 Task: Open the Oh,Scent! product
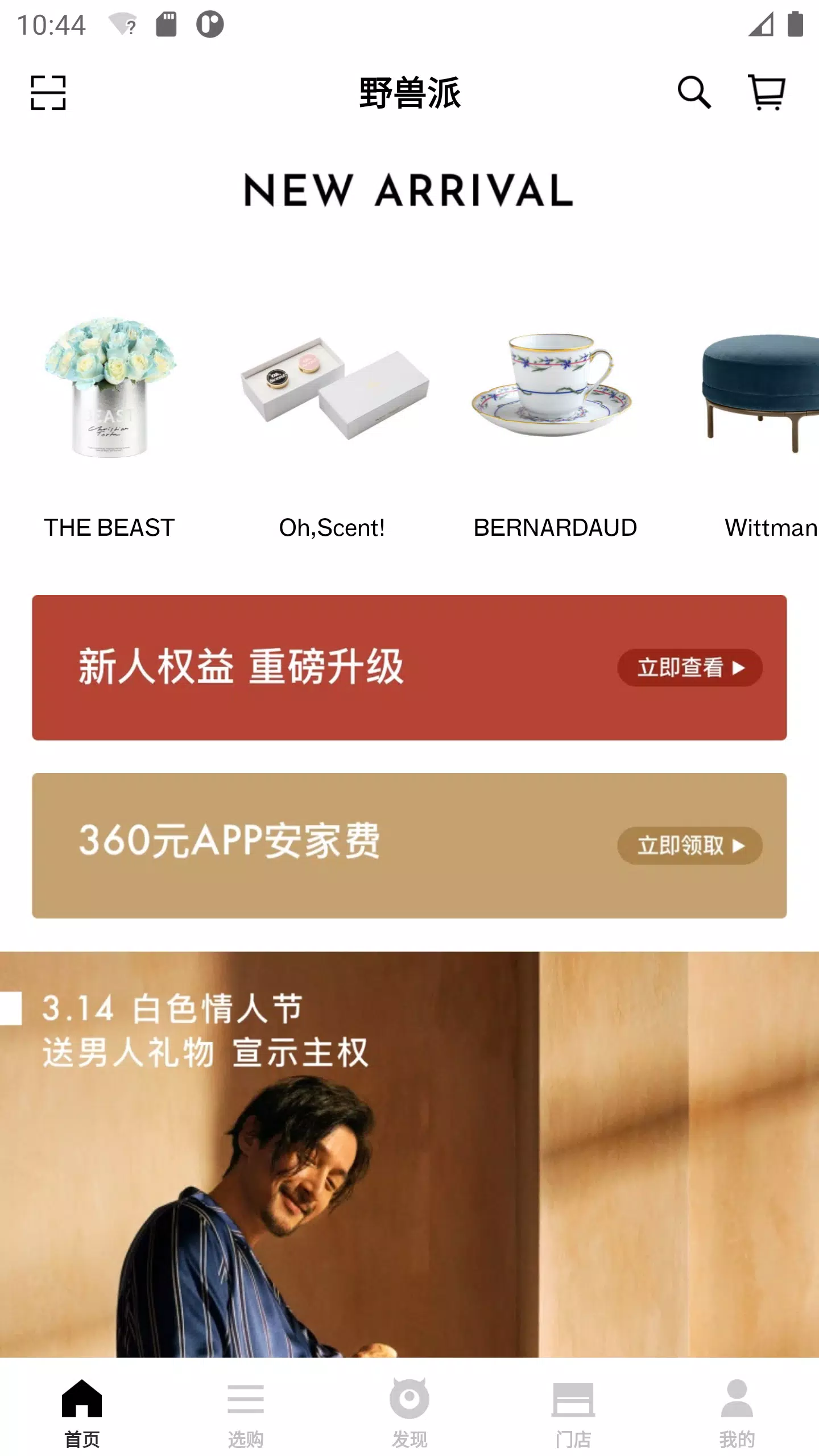point(333,392)
